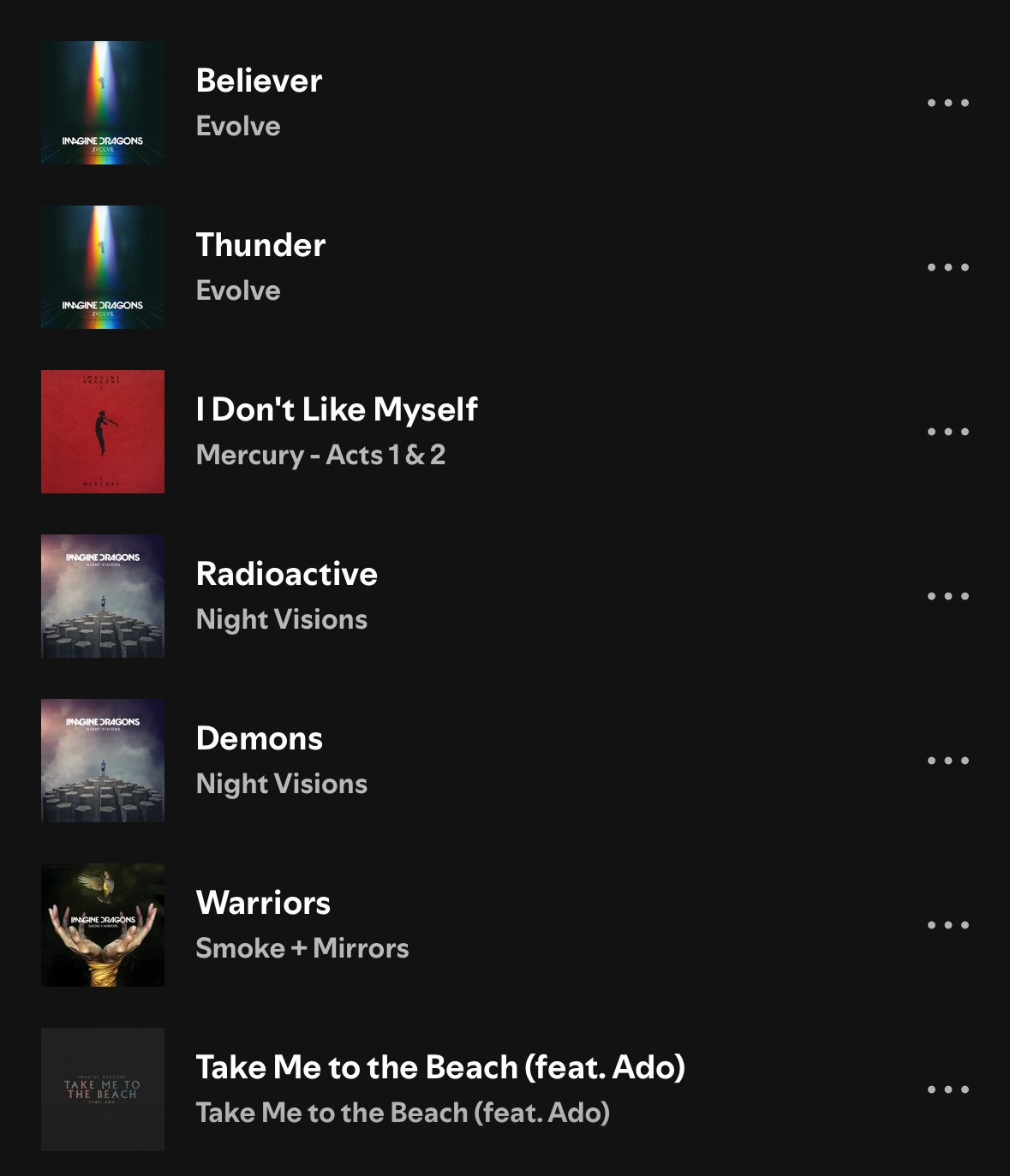The image size is (1010, 1176).
Task: Play the song Believer
Action: pyautogui.click(x=259, y=81)
